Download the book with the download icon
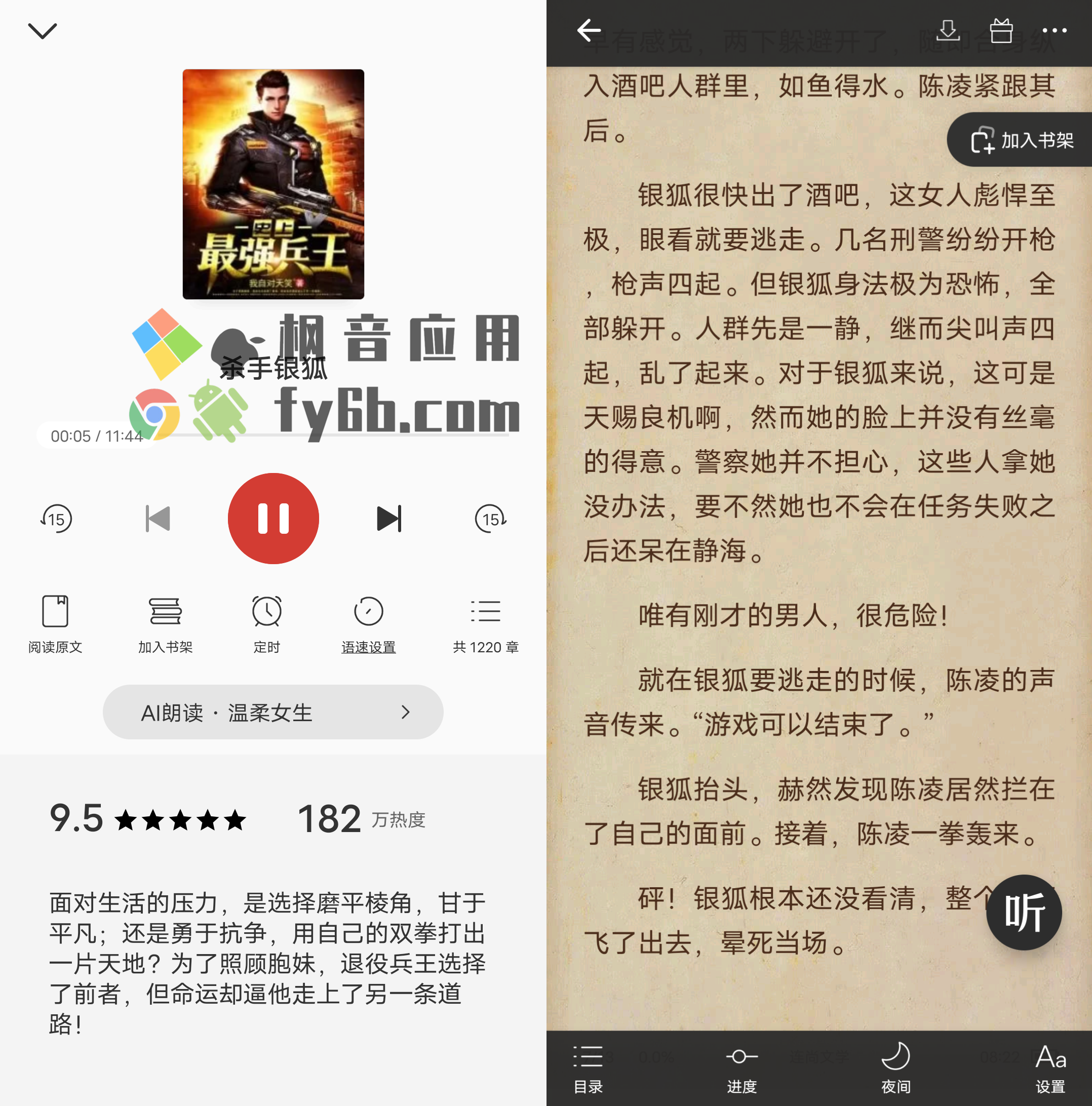Viewport: 1092px width, 1106px height. pos(948,31)
